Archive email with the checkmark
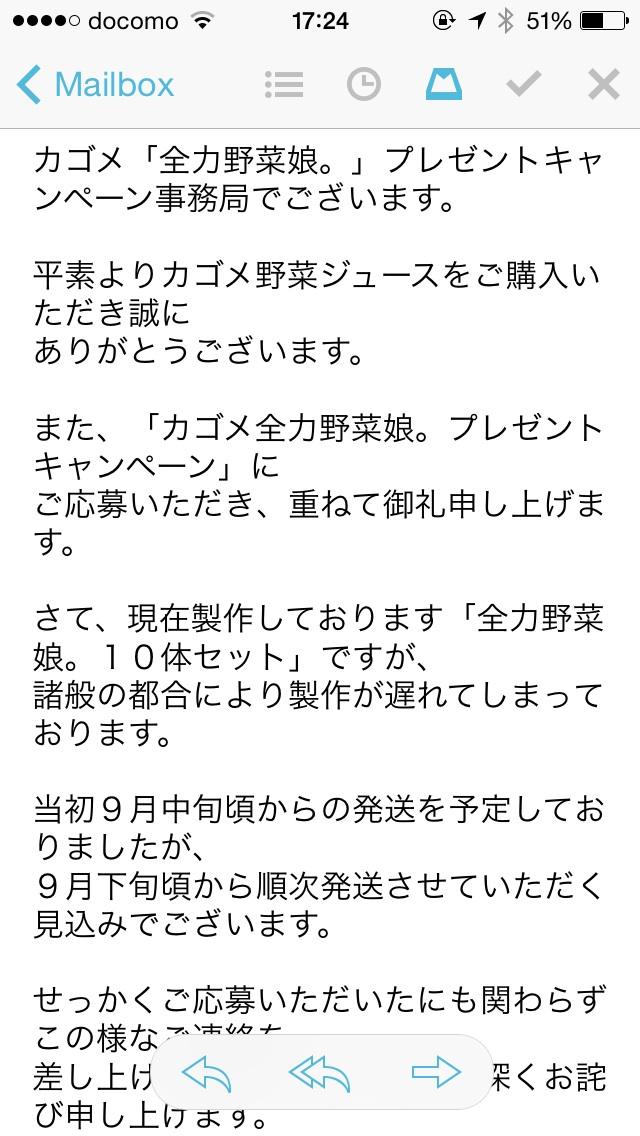 coord(524,85)
